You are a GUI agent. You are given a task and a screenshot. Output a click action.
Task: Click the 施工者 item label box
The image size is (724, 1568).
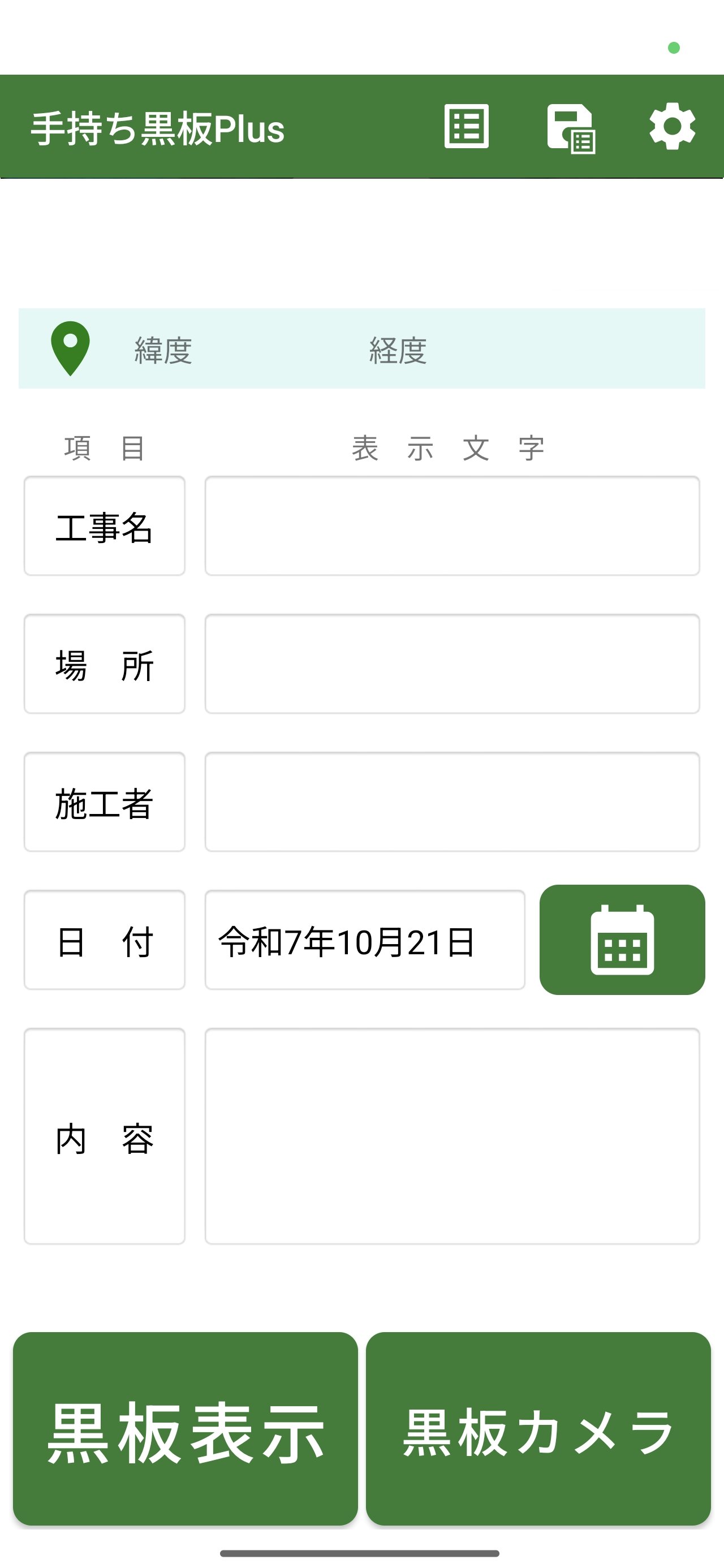click(x=105, y=803)
